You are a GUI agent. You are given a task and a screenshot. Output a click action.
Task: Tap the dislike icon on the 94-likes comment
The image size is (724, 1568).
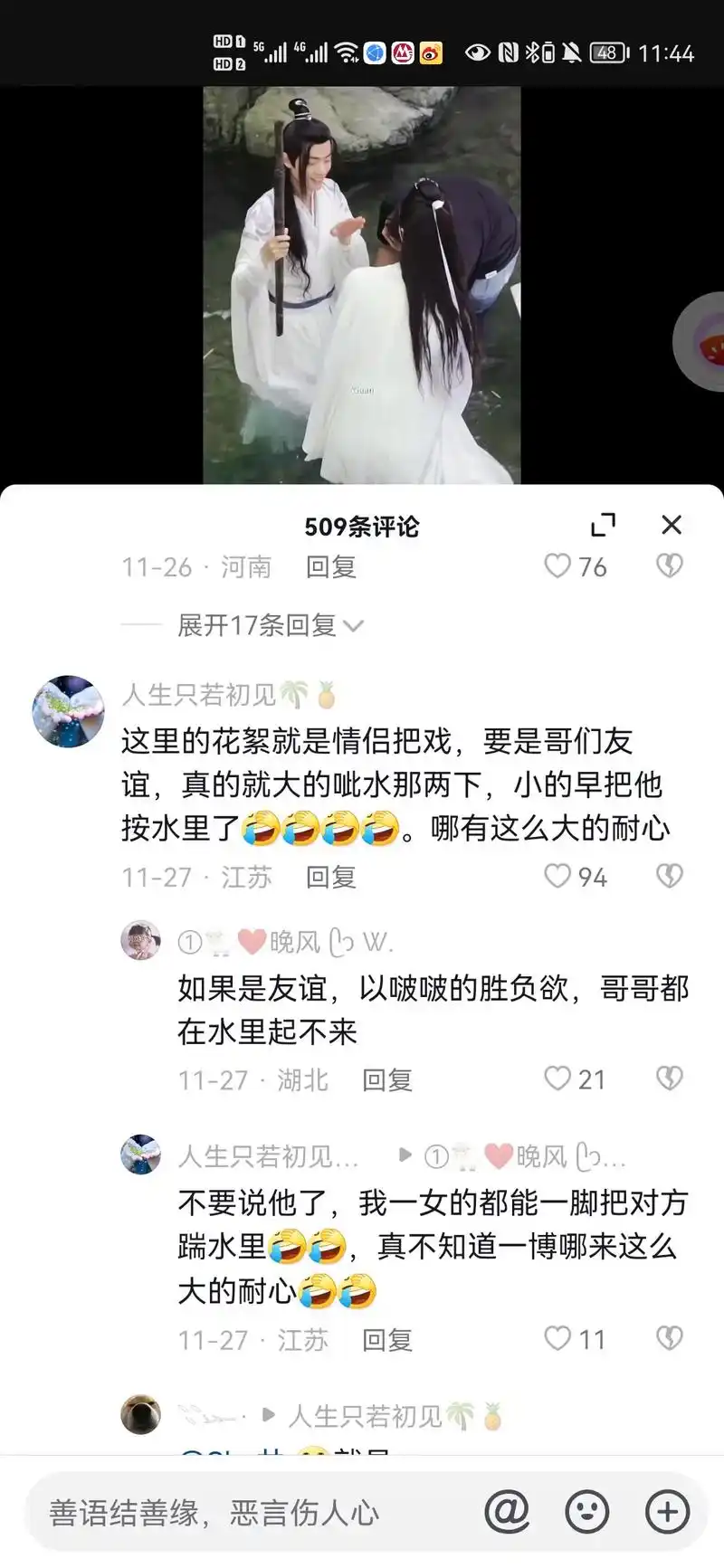(x=669, y=874)
